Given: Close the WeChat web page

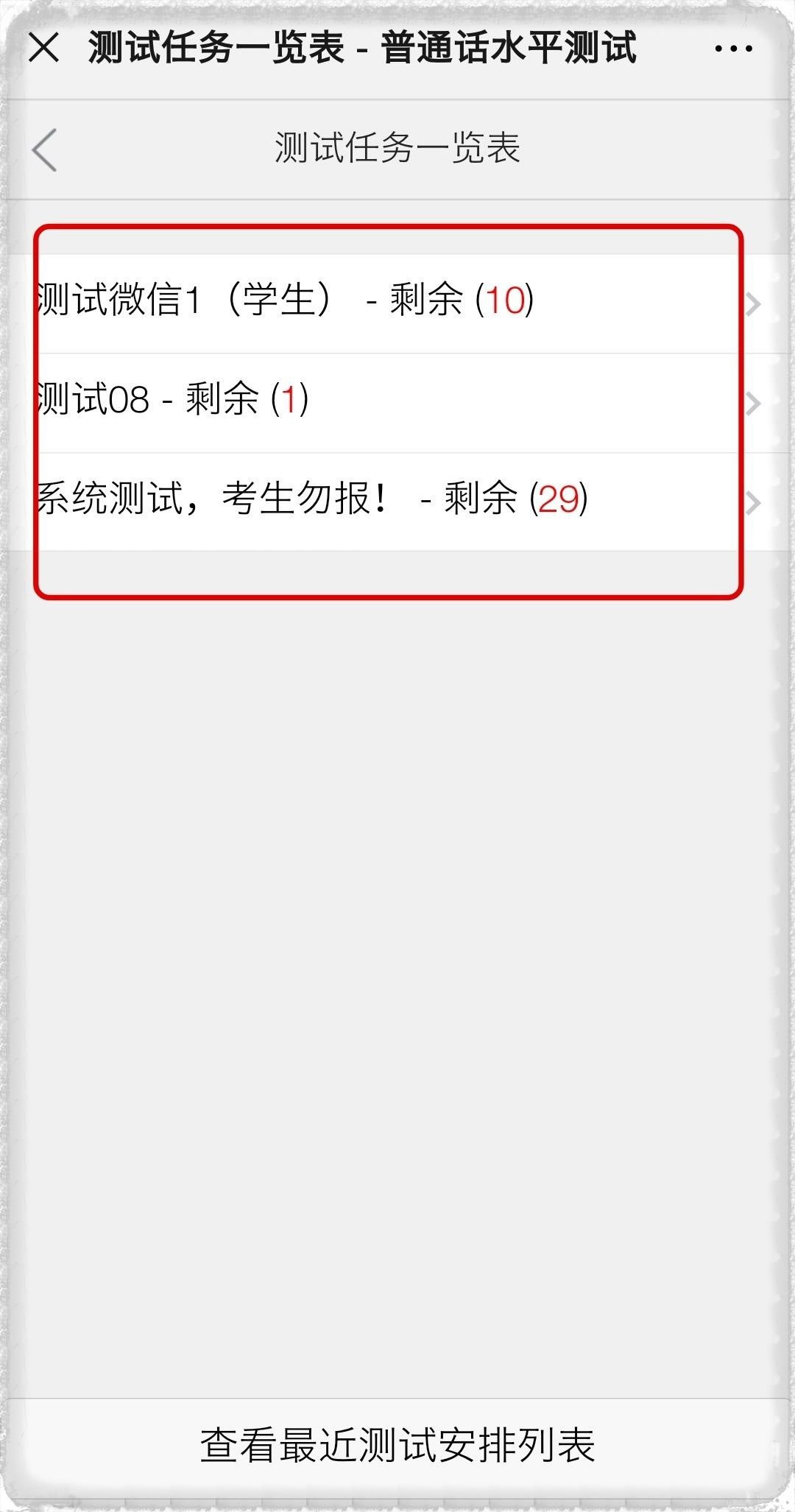Looking at the screenshot, I should pos(44,49).
